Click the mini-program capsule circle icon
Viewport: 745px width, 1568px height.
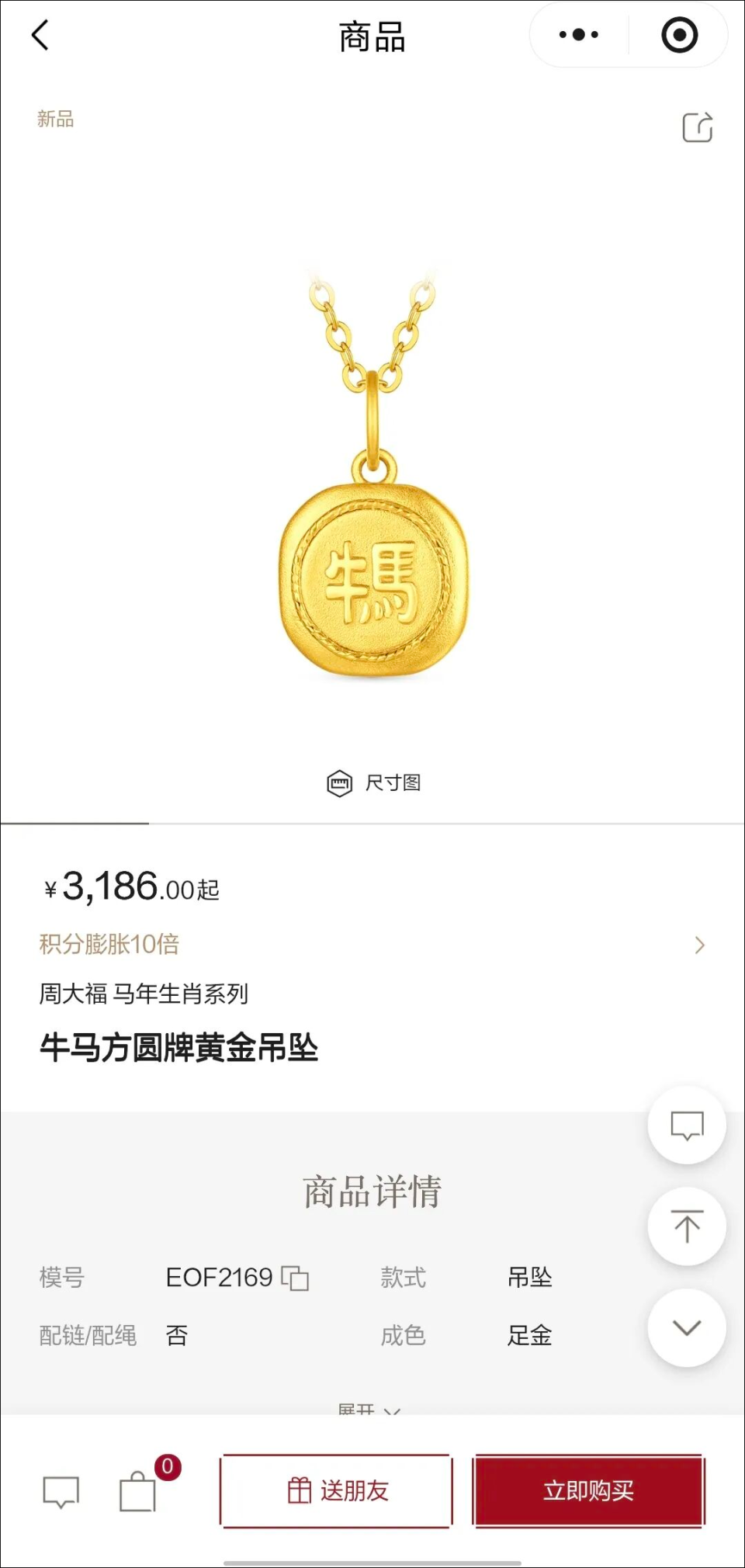pyautogui.click(x=677, y=35)
